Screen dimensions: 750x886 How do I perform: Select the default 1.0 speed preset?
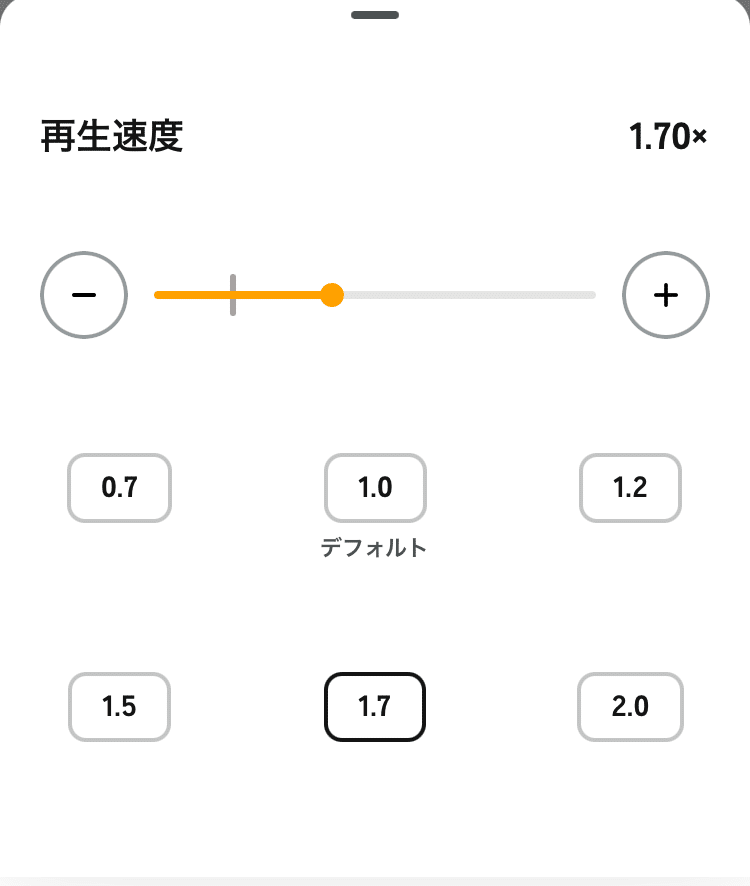click(x=375, y=488)
